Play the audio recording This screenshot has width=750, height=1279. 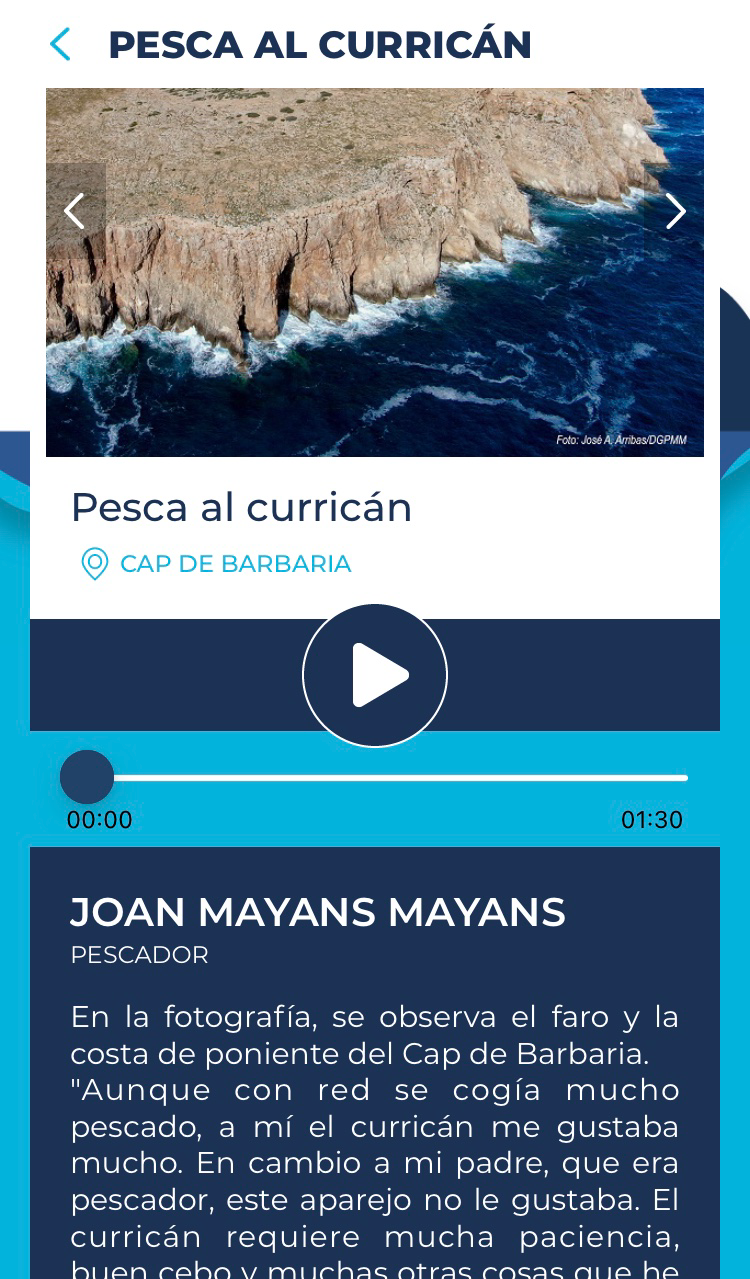[375, 675]
